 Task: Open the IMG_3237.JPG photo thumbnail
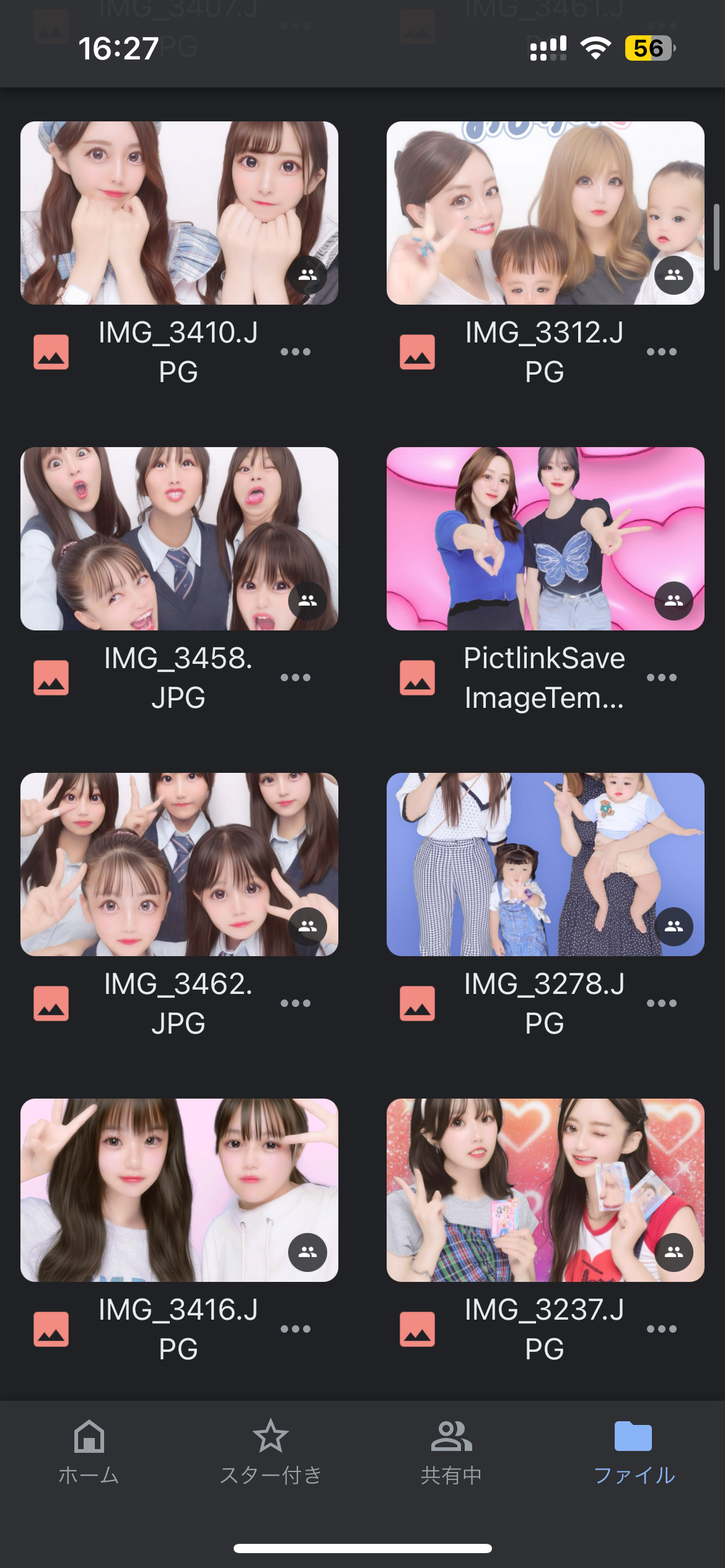tap(545, 1190)
